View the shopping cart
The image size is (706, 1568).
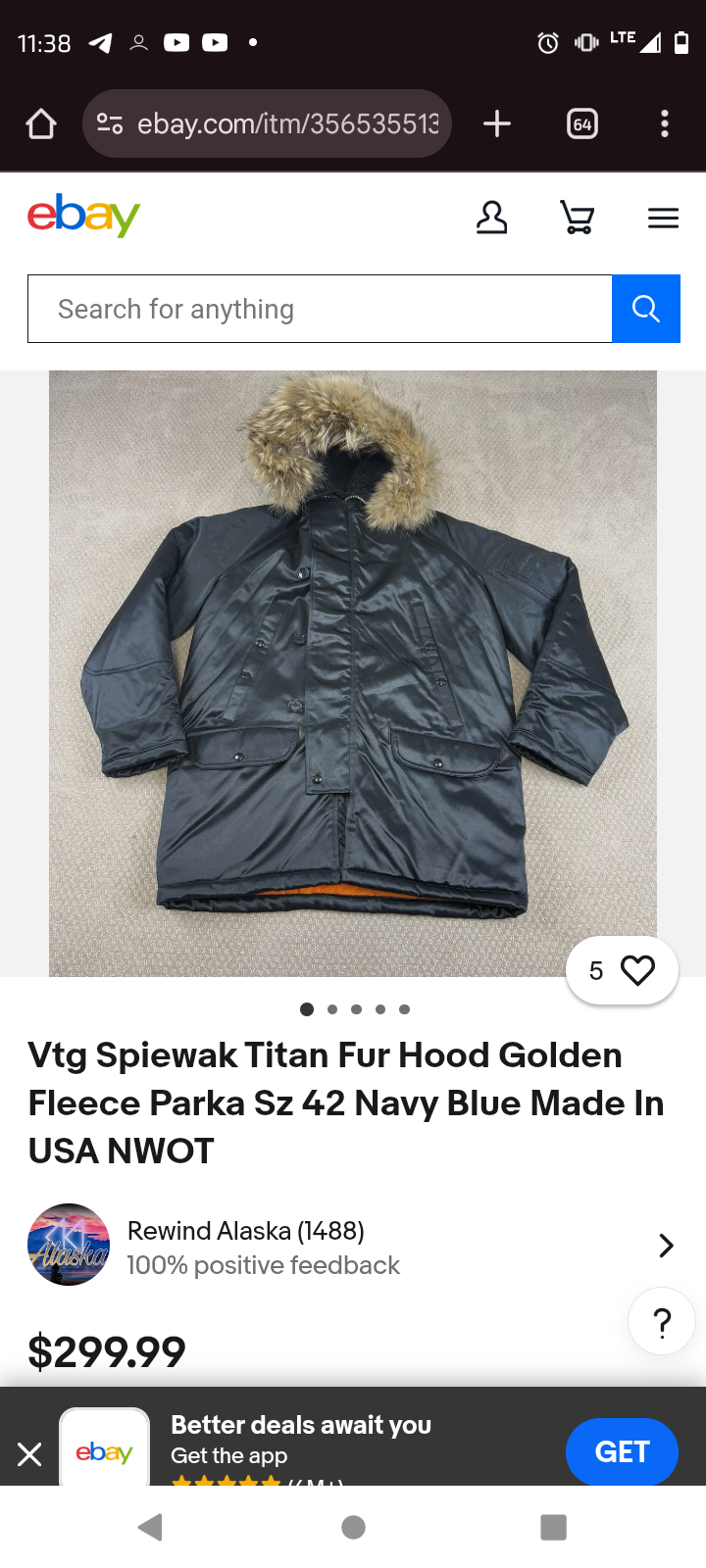tap(577, 218)
